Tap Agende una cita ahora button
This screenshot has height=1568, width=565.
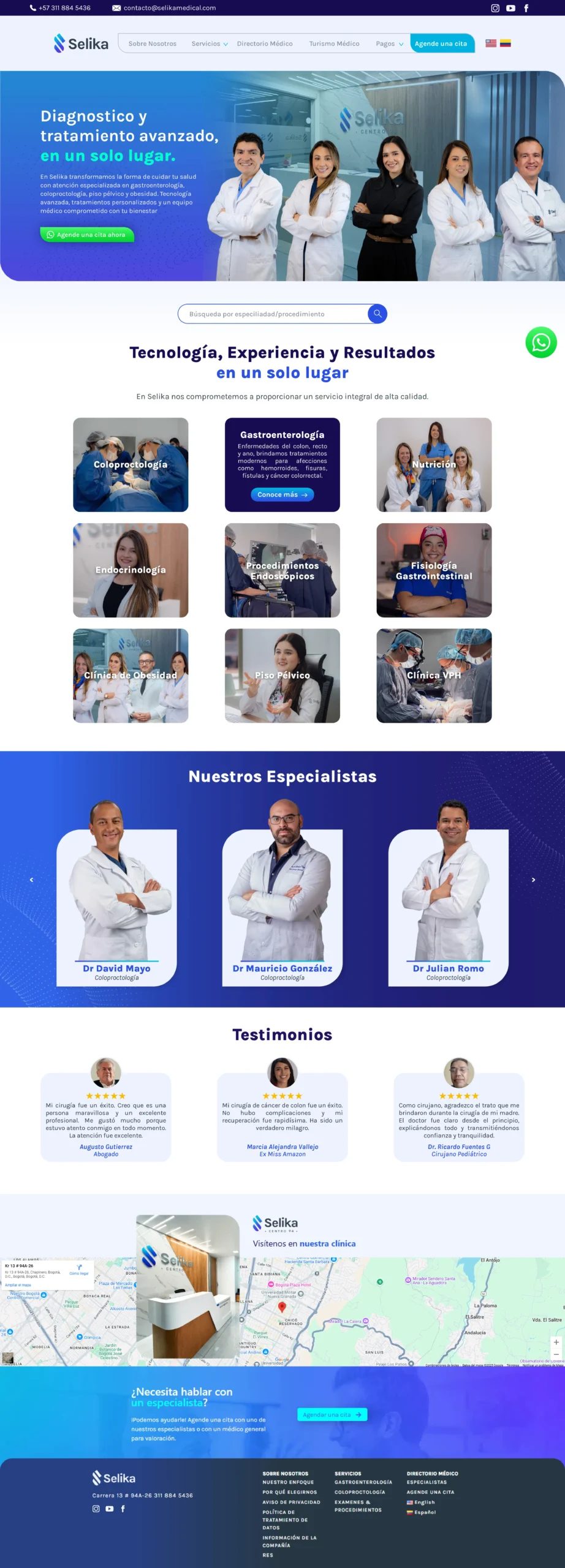pyautogui.click(x=86, y=235)
